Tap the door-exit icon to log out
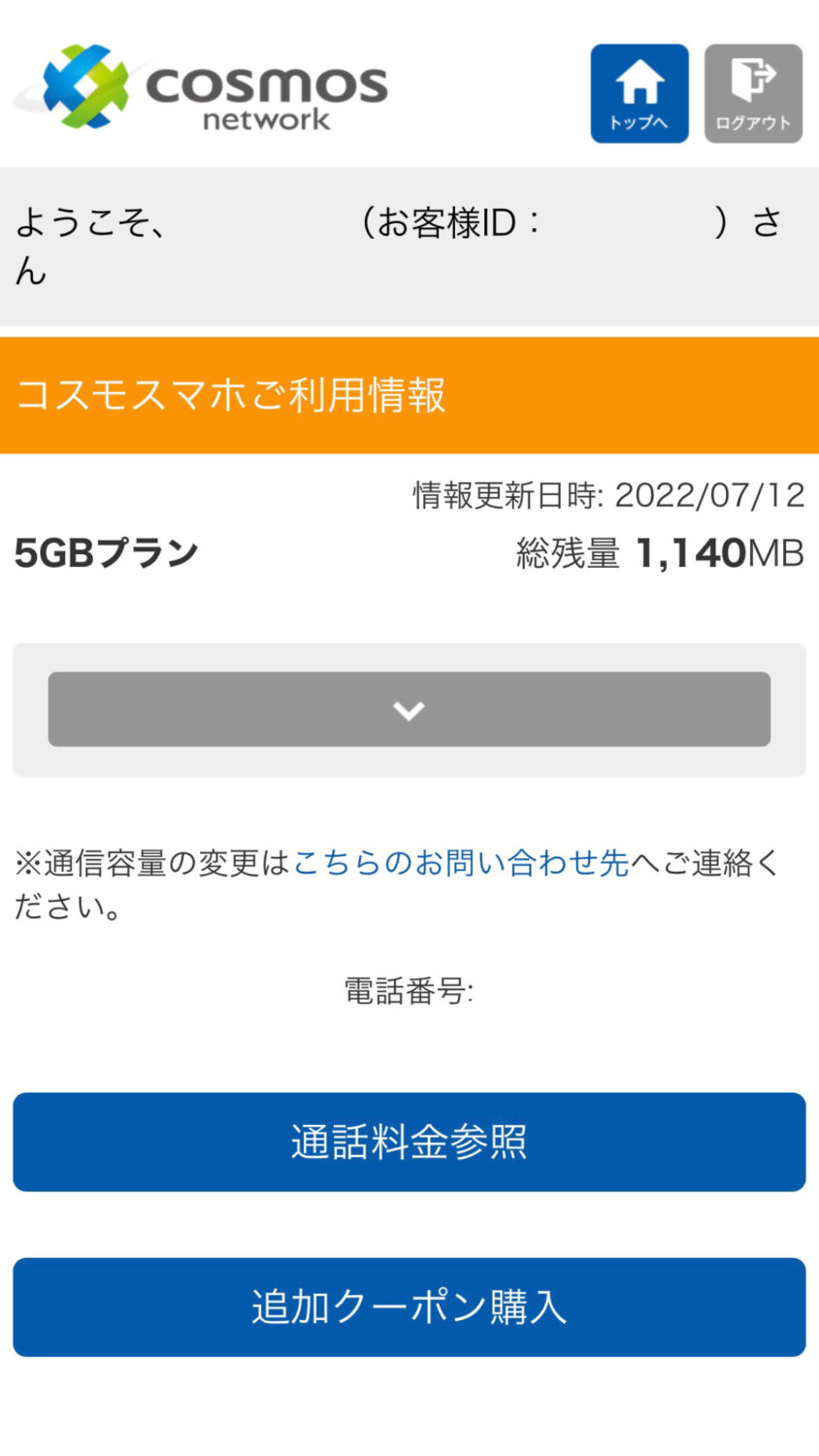This screenshot has width=819, height=1456. coord(753,83)
